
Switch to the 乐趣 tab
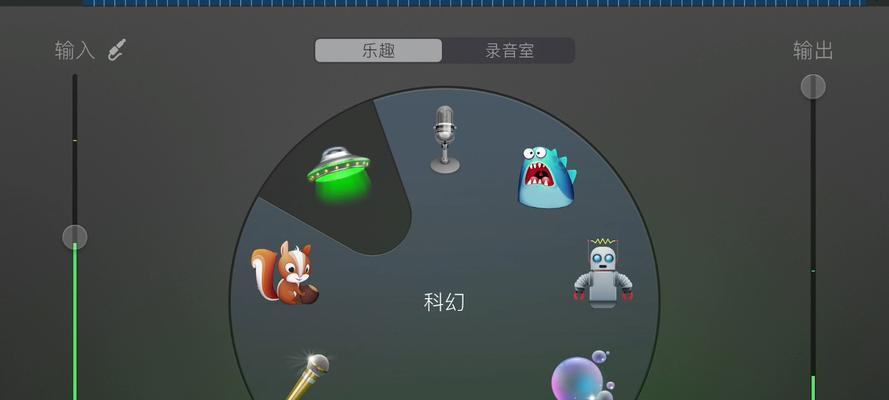pos(378,51)
